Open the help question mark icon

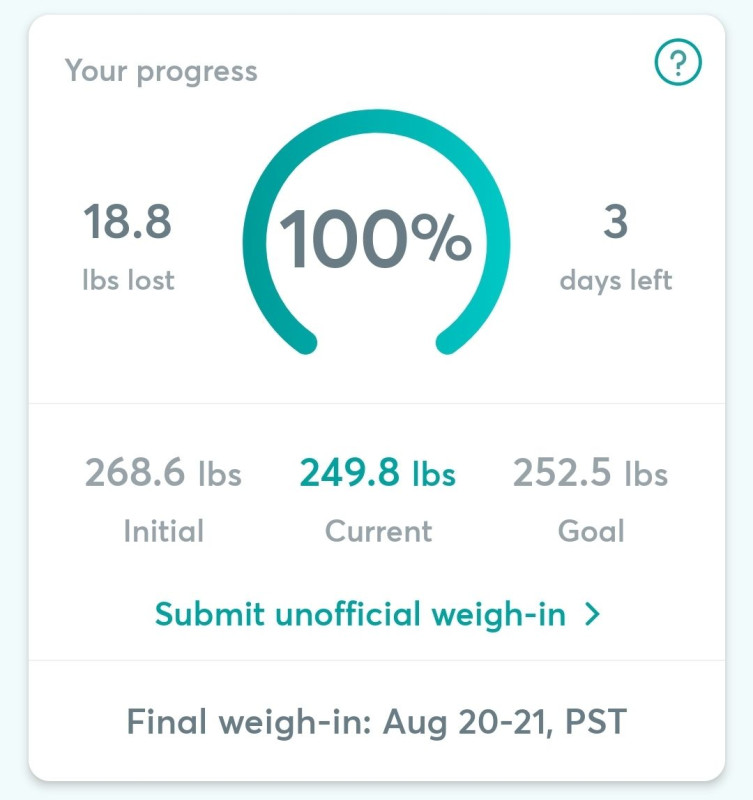[678, 65]
